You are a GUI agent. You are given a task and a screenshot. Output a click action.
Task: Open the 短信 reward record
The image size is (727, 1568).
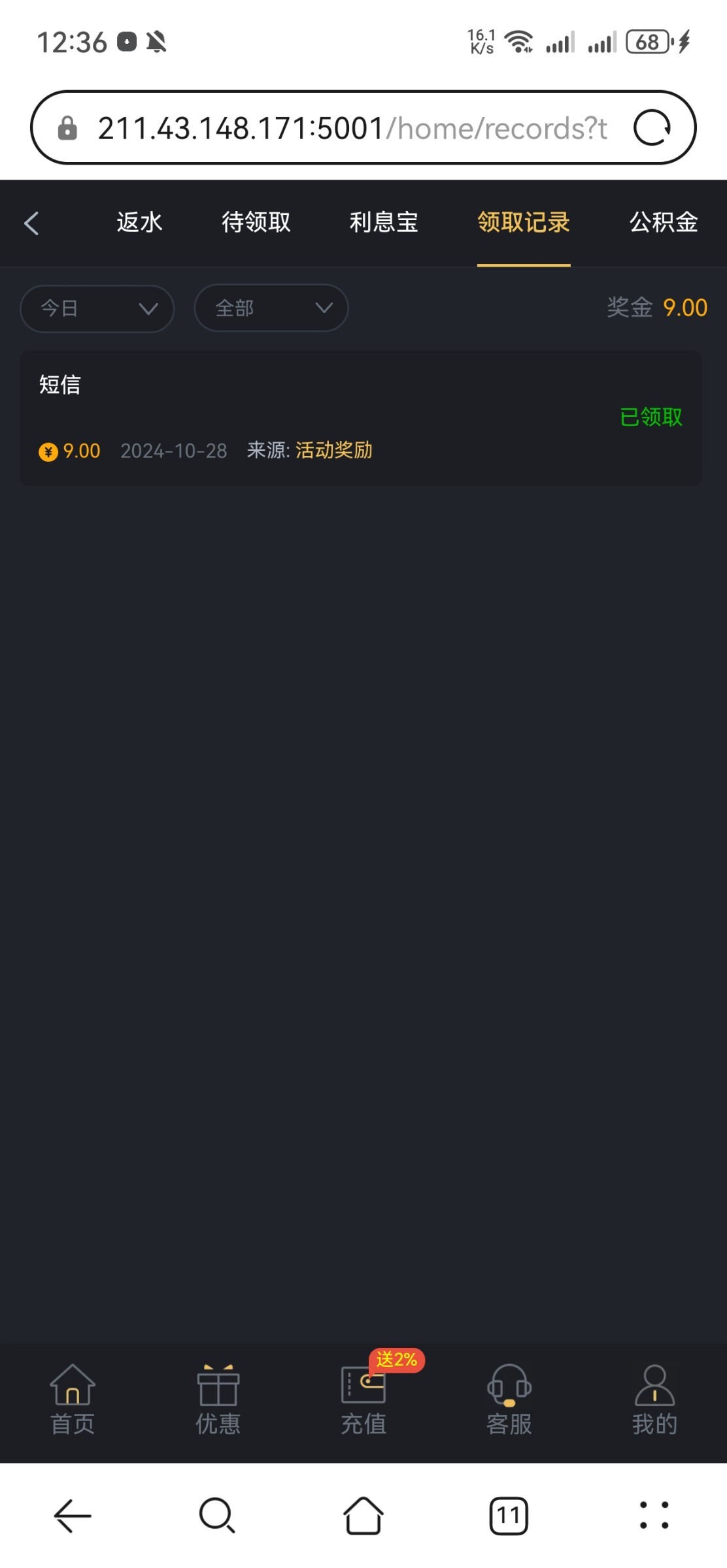[360, 418]
